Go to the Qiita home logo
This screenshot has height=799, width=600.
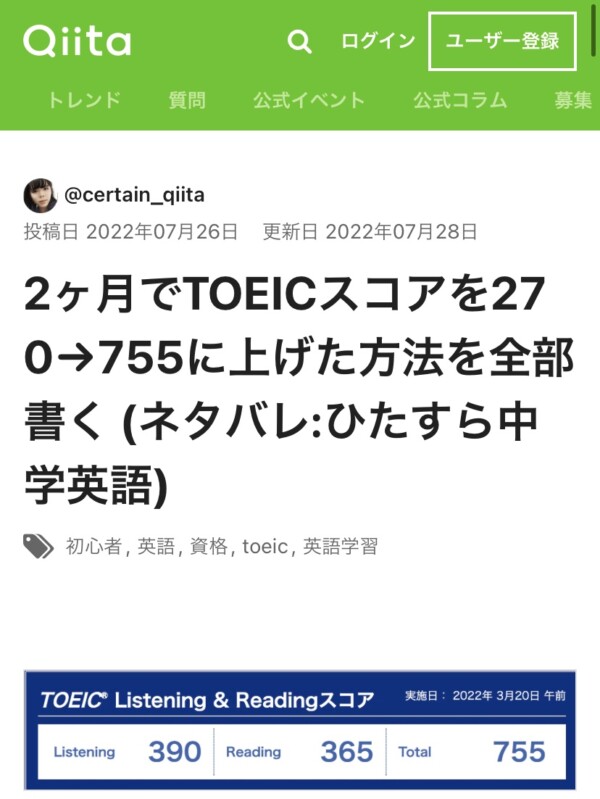(77, 42)
